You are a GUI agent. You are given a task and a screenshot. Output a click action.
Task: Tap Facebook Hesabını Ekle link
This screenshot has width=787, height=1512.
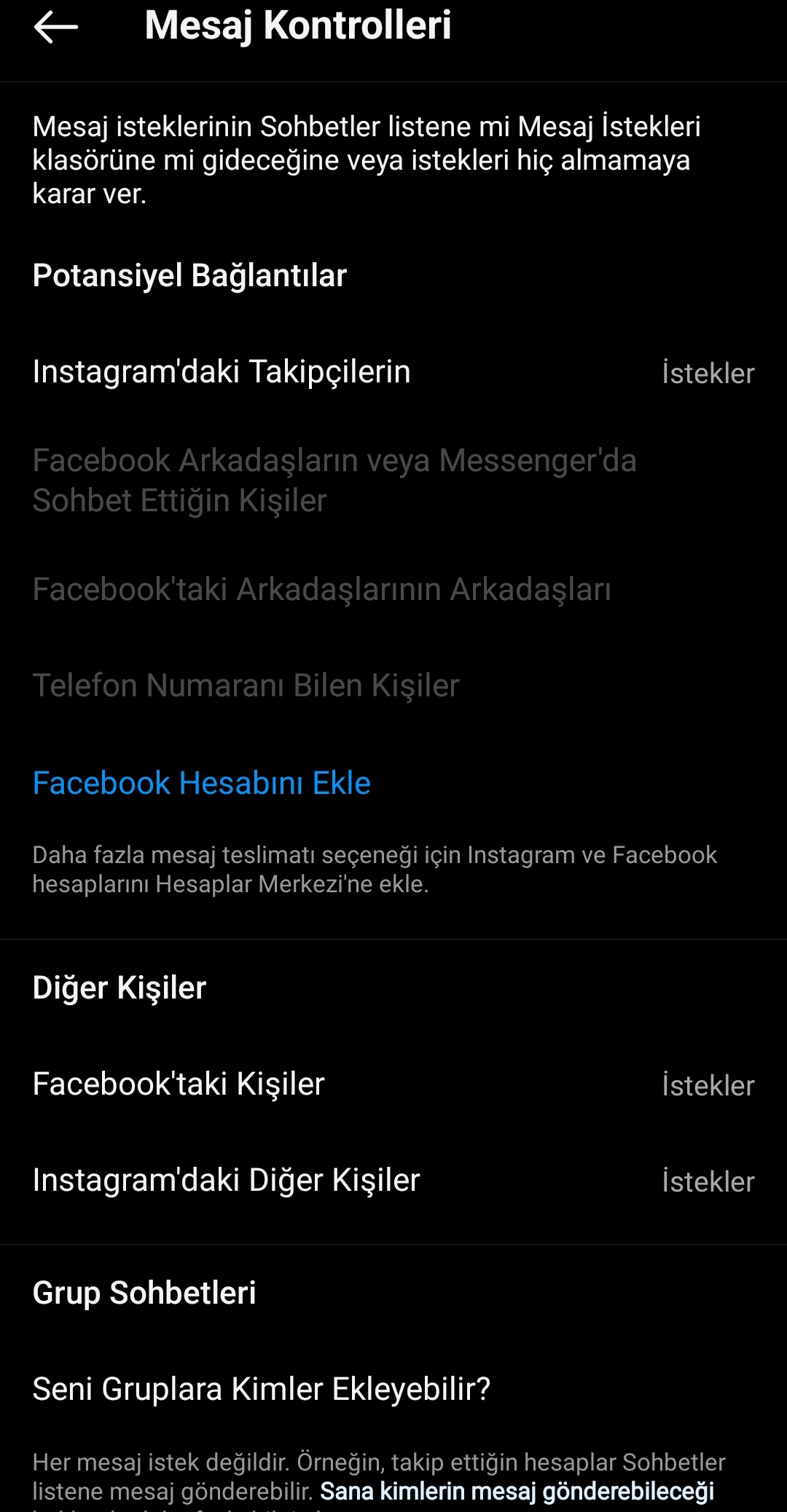click(x=202, y=783)
